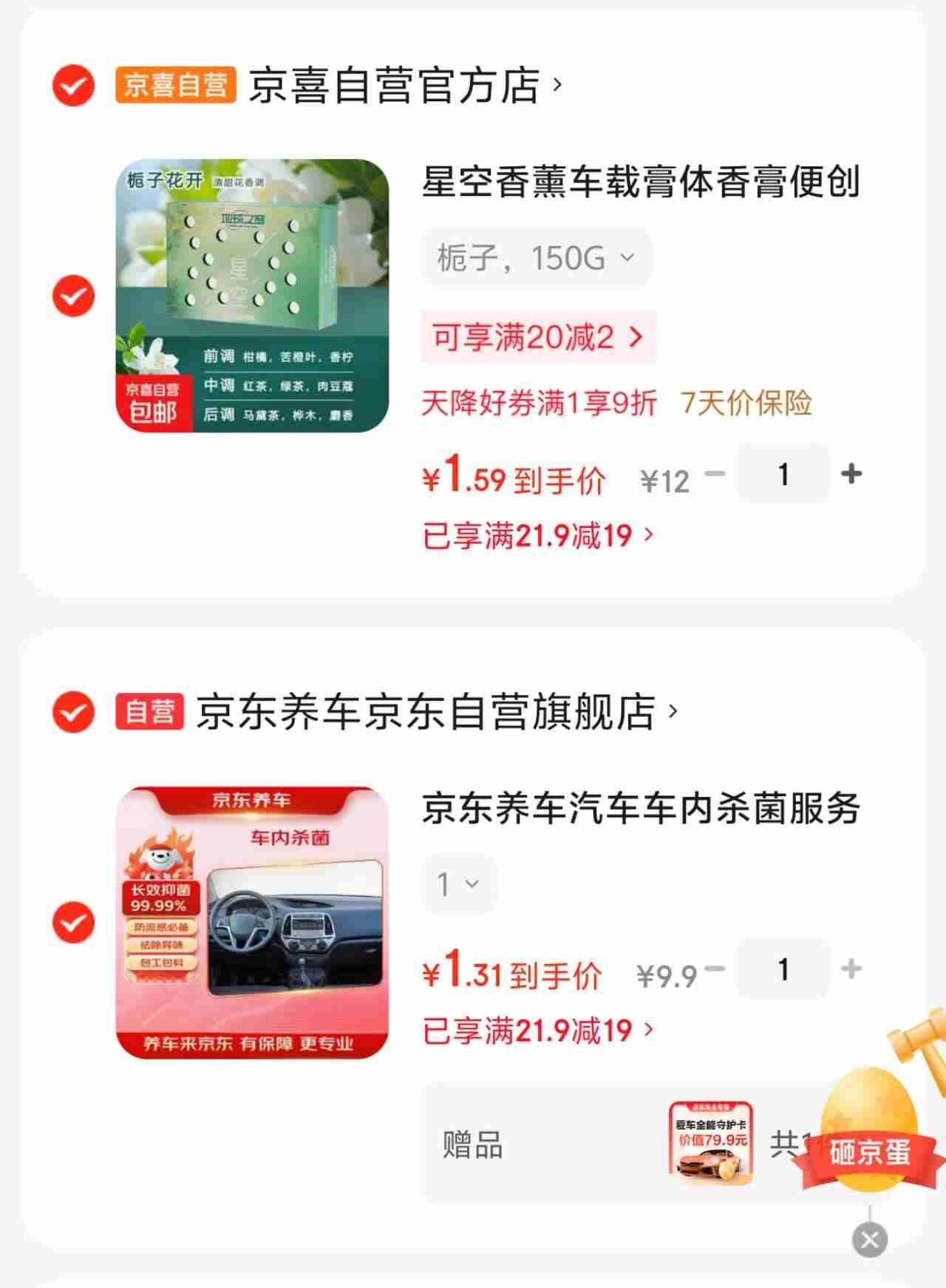The height and width of the screenshot is (1288, 946).
Task: Open 已享满21.9减19 details under 车内杀菌服务
Action: tap(538, 1031)
